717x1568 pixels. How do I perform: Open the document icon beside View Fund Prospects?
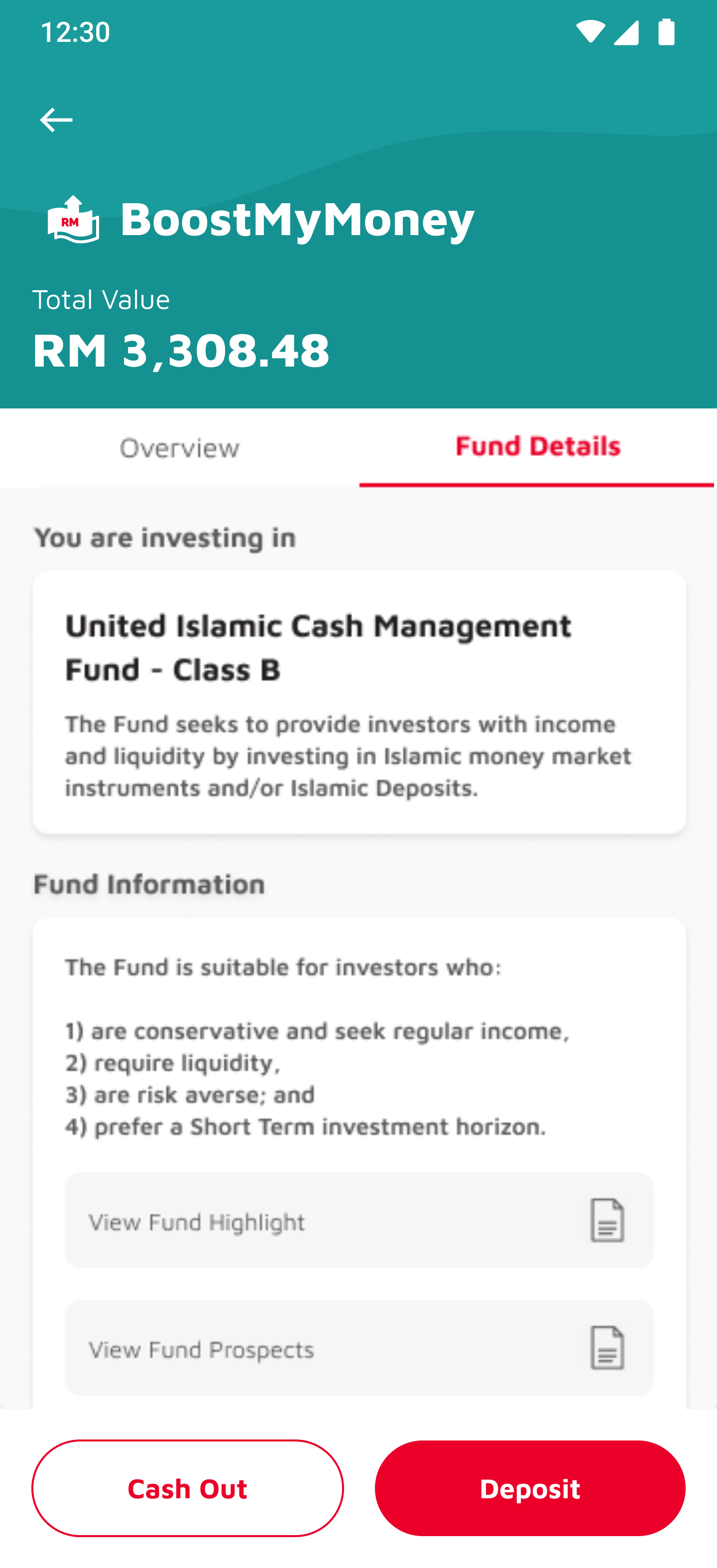click(606, 1348)
